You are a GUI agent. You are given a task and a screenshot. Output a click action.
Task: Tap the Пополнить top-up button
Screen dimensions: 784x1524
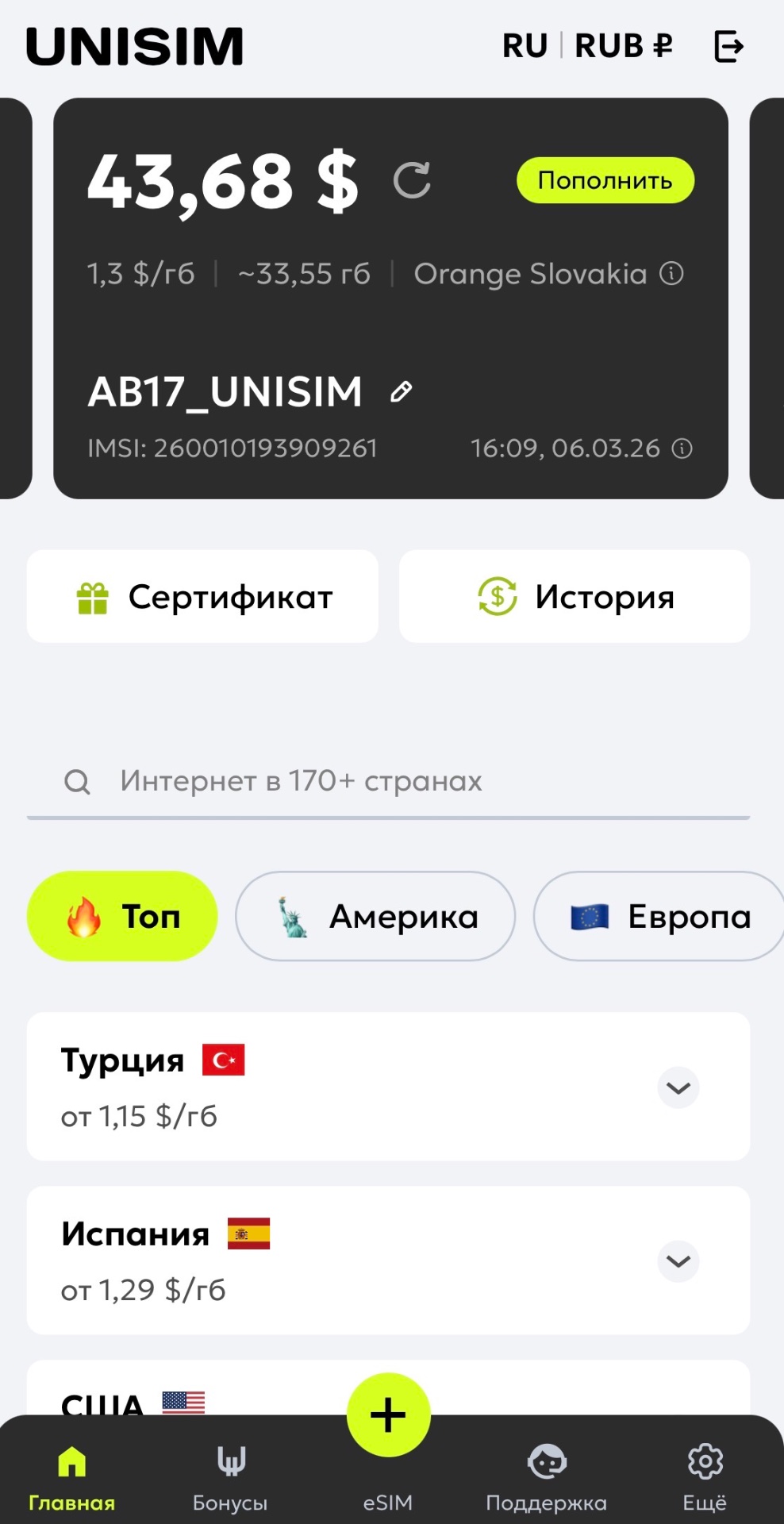(605, 180)
